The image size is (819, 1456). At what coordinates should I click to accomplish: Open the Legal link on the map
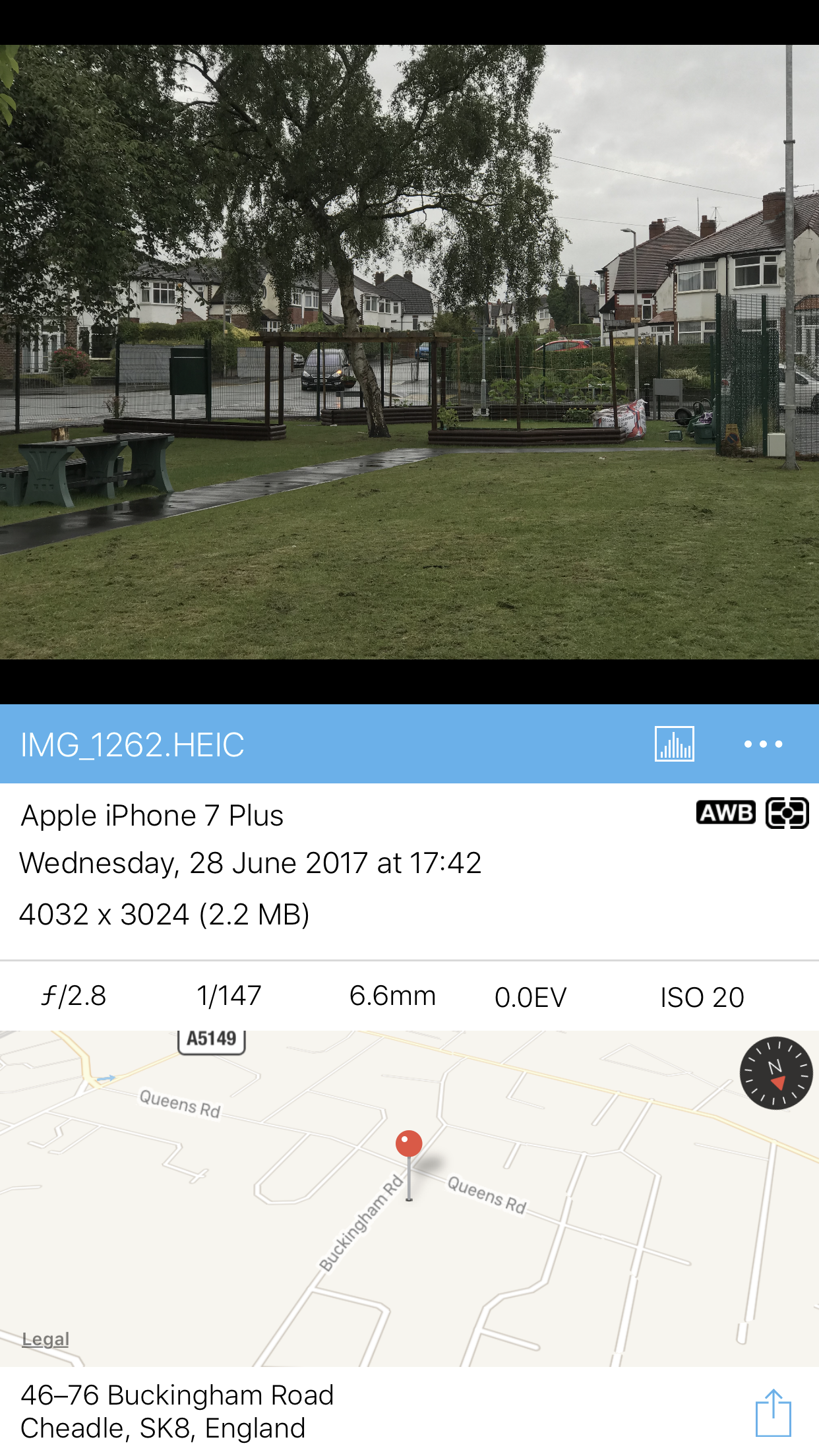[45, 1339]
